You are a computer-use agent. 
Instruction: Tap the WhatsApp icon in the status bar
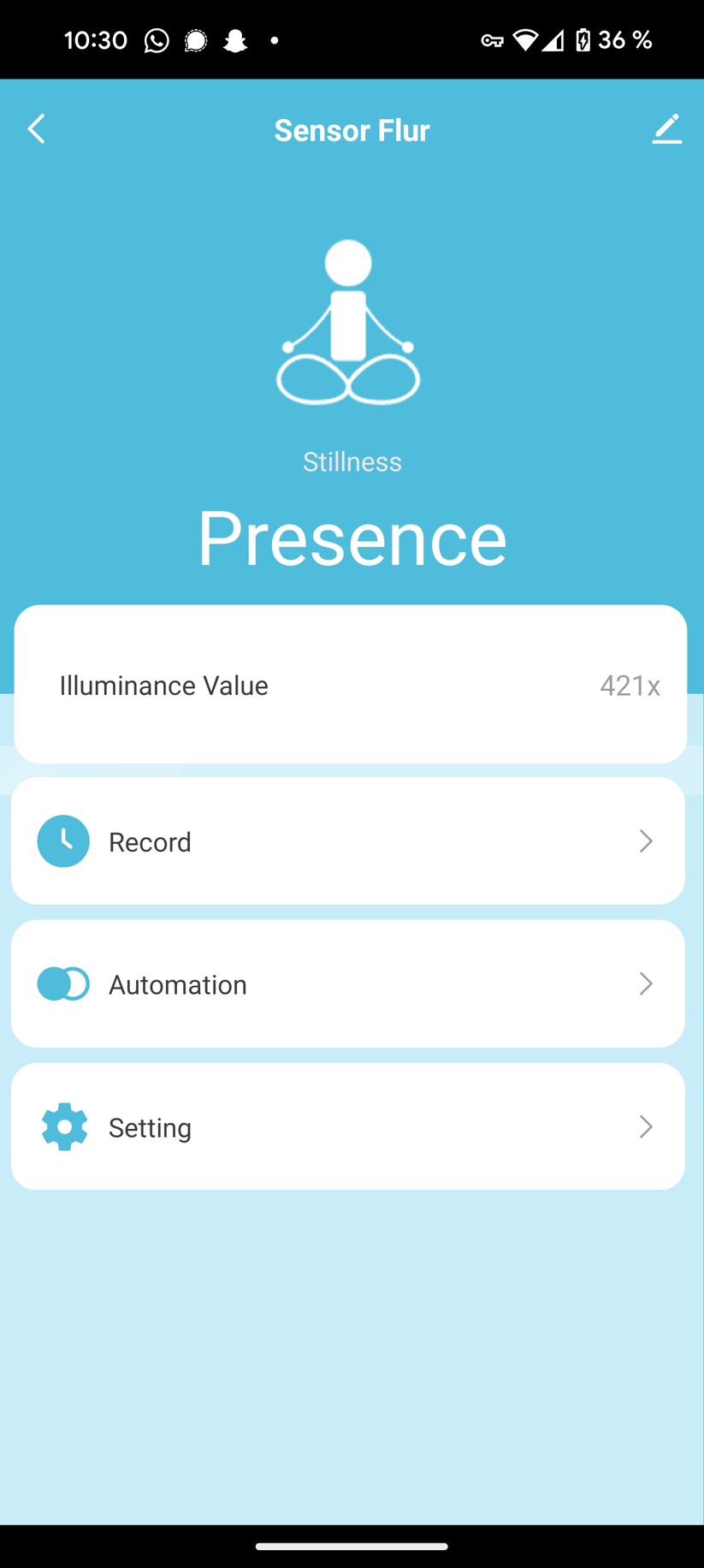(x=156, y=39)
